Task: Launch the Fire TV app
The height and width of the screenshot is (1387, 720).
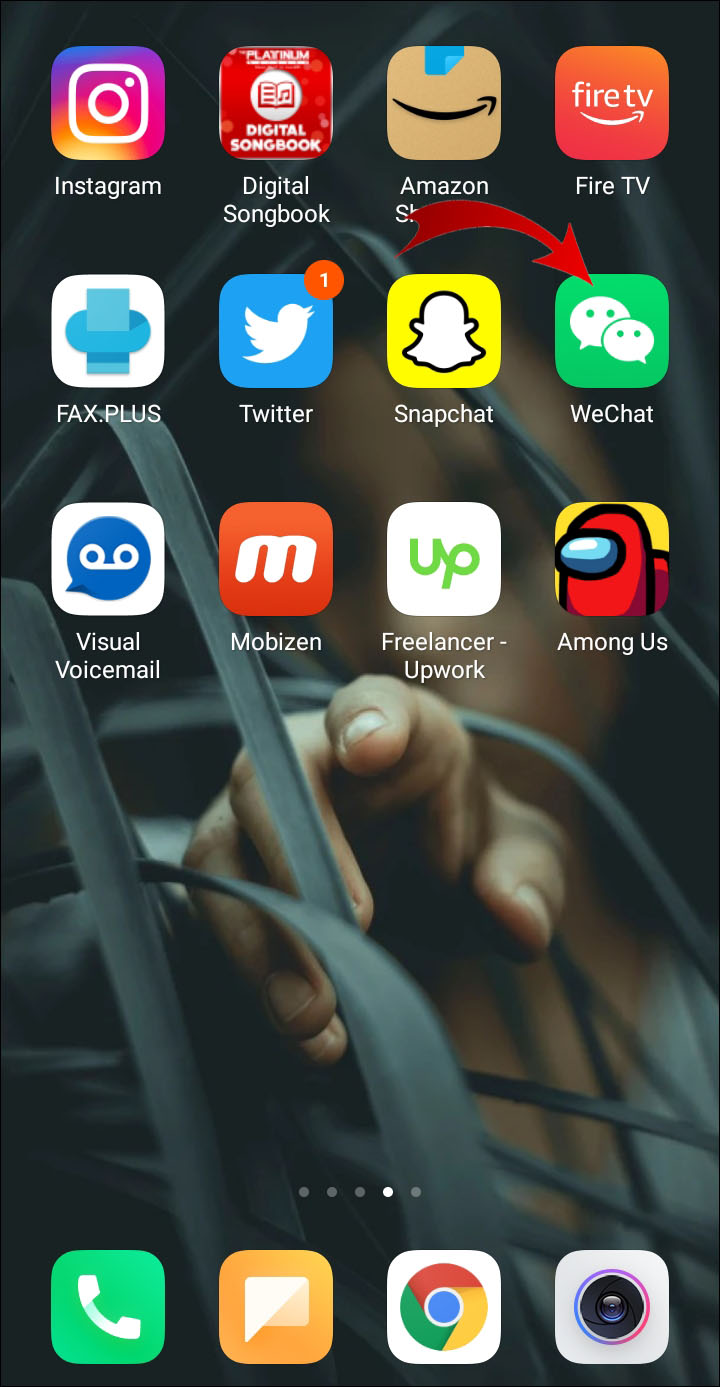Action: click(x=612, y=103)
